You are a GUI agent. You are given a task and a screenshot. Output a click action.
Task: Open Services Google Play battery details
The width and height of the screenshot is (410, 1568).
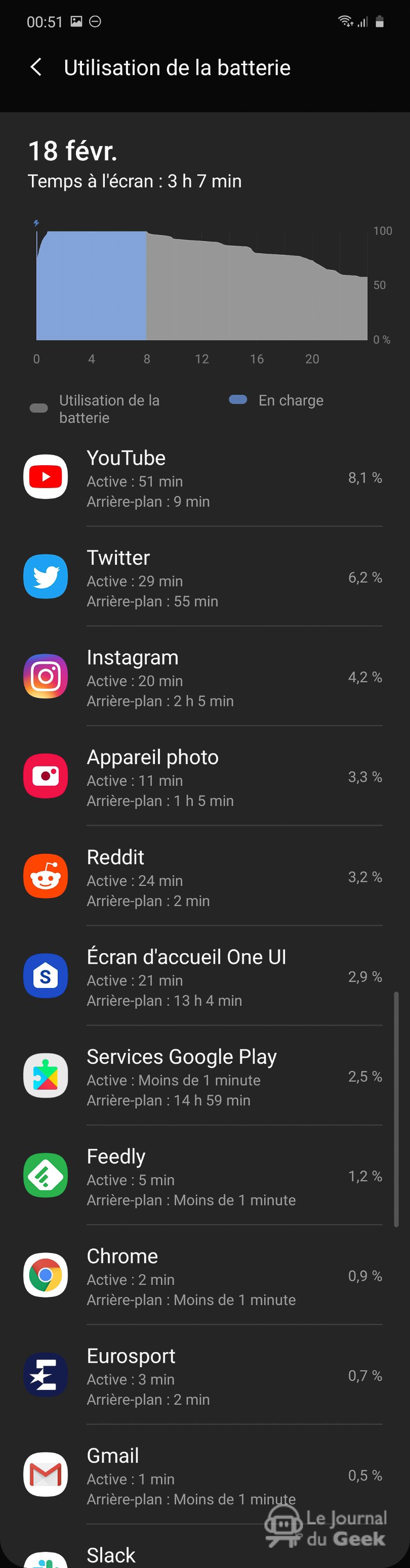203,1077
